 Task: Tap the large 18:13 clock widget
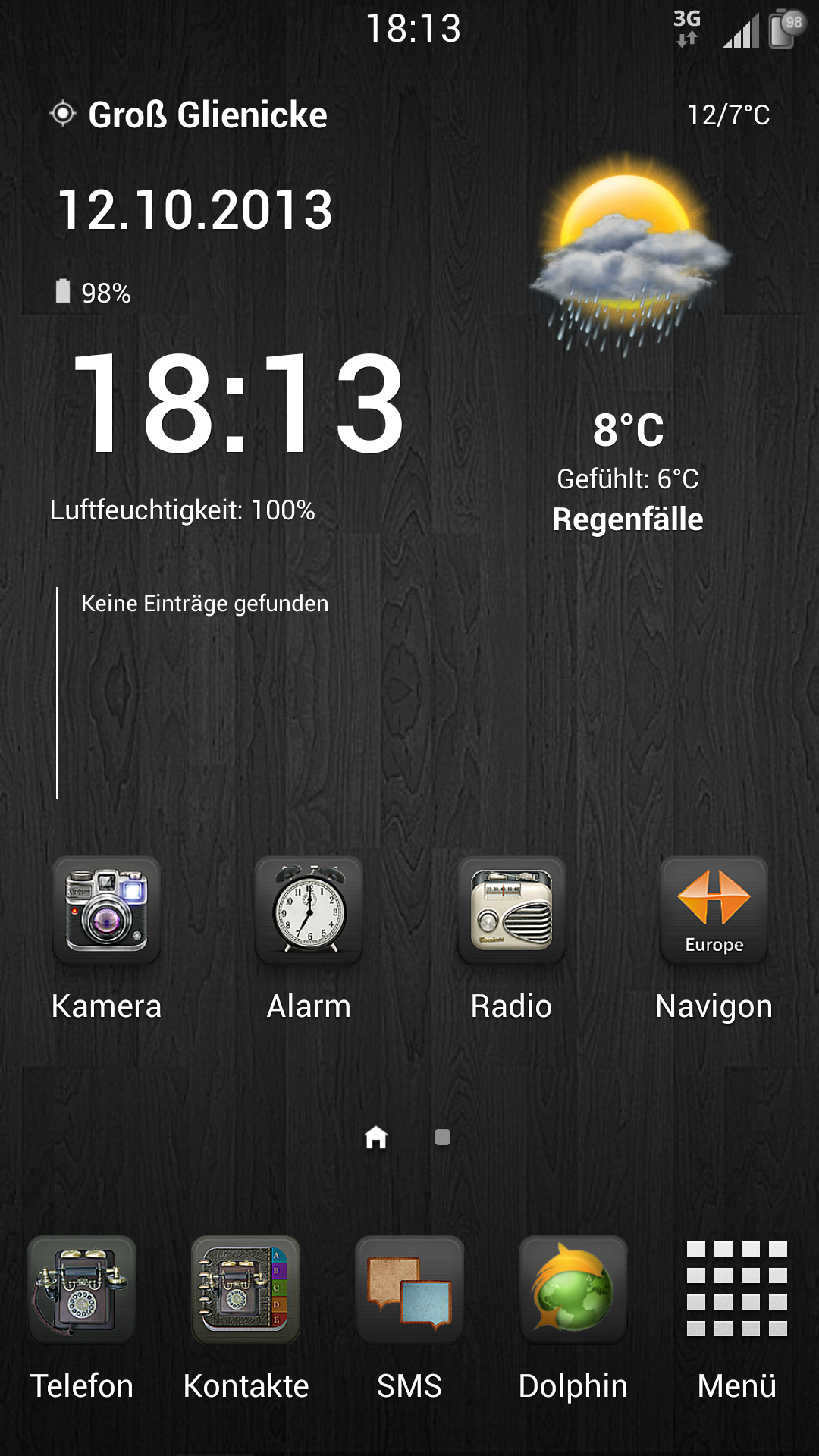[x=239, y=403]
